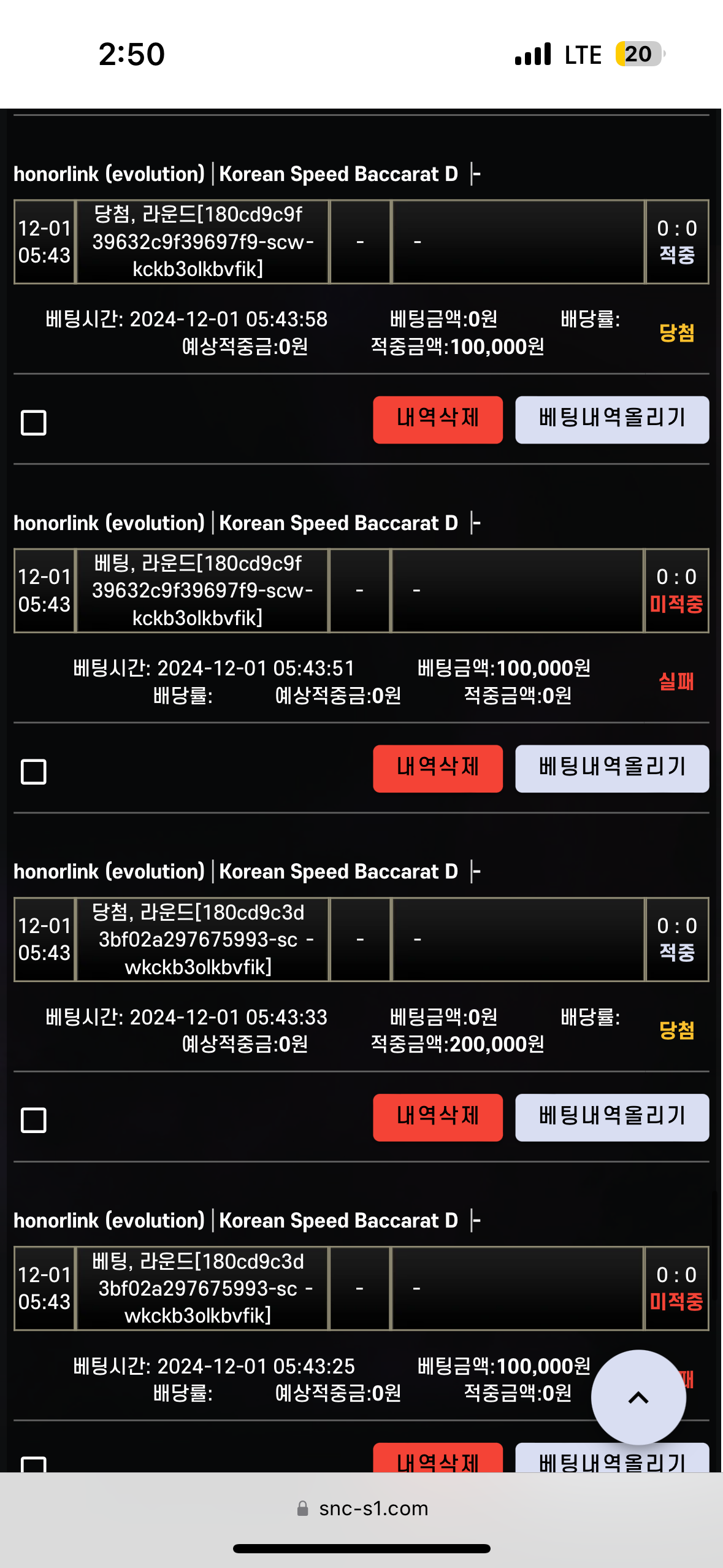Jump to top with the up-arrow button
This screenshot has height=1568, width=723.
(638, 1397)
